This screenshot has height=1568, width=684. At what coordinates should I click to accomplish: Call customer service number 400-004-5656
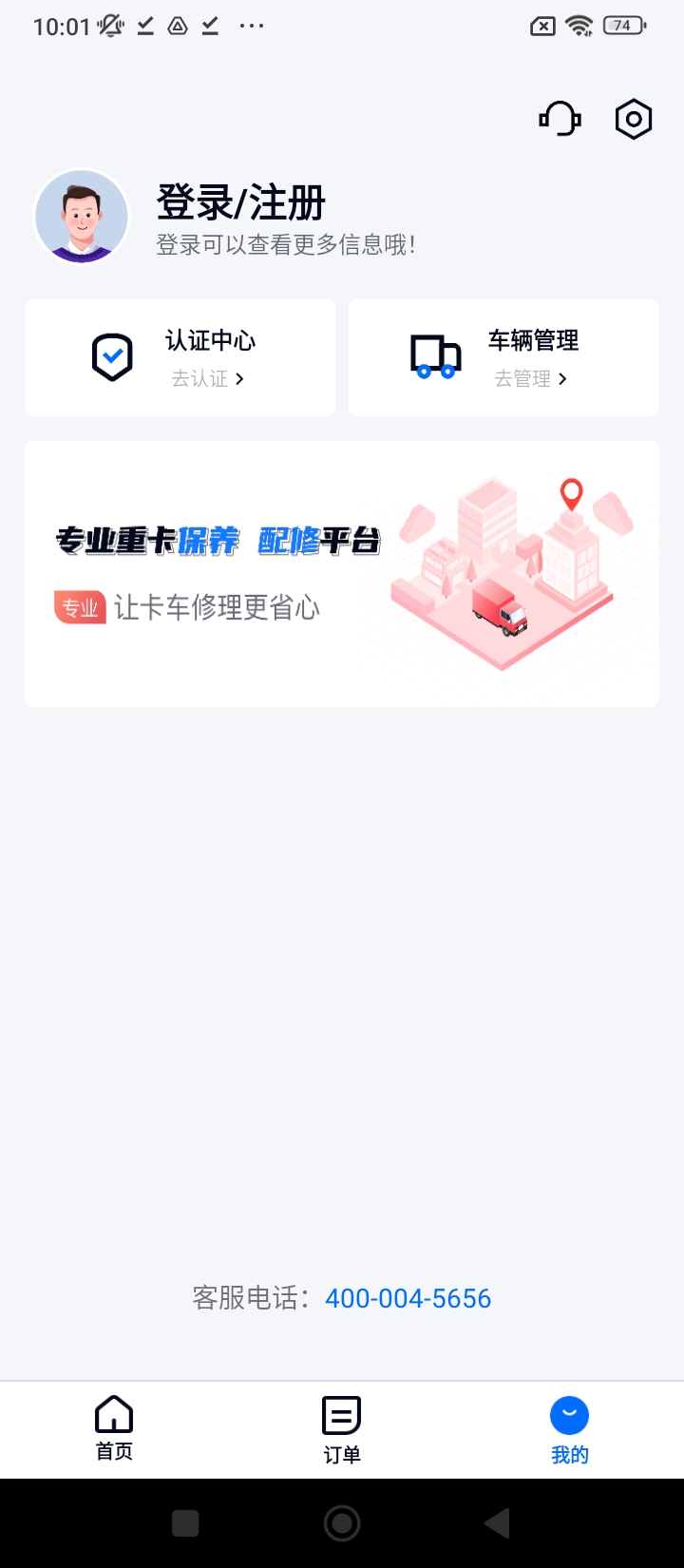coord(408,1298)
